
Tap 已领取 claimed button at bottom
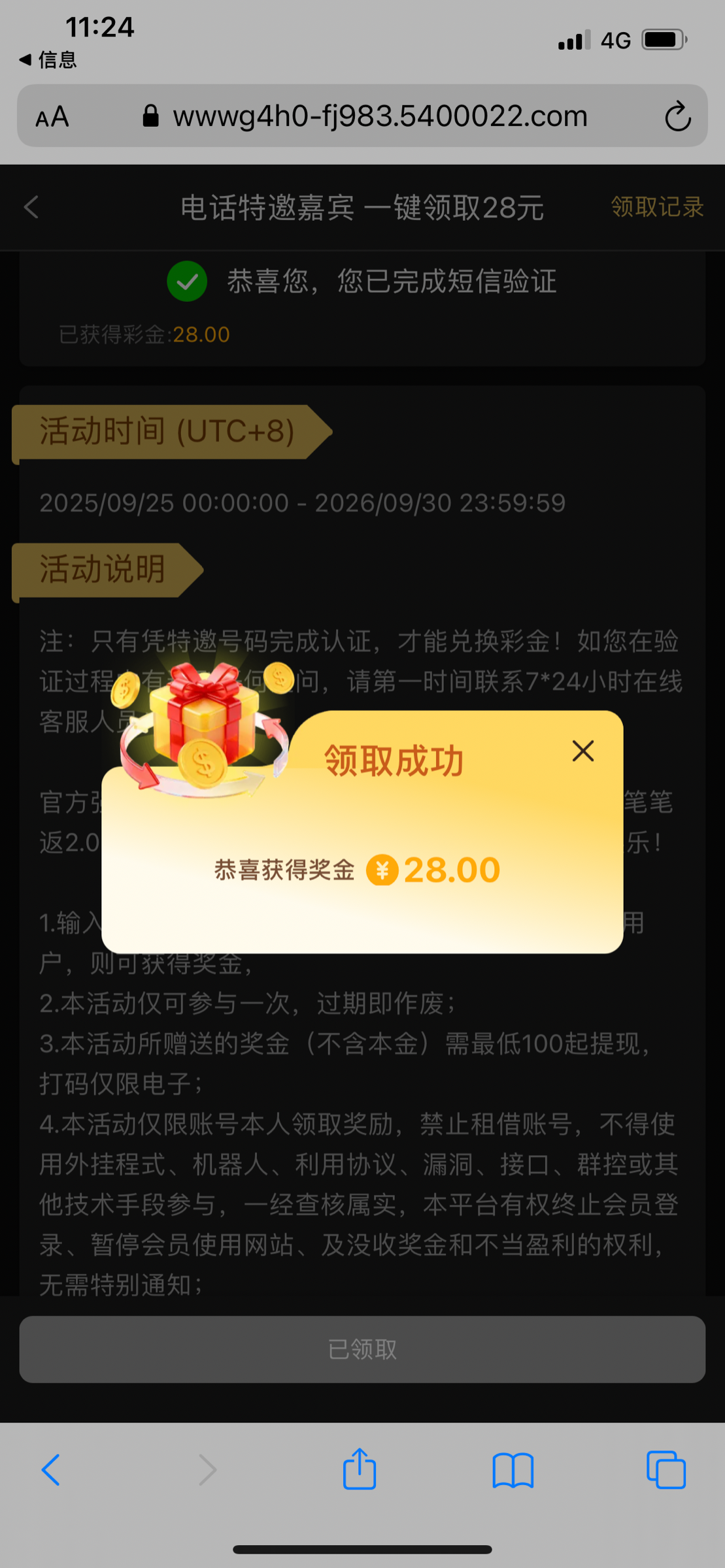tap(362, 1349)
